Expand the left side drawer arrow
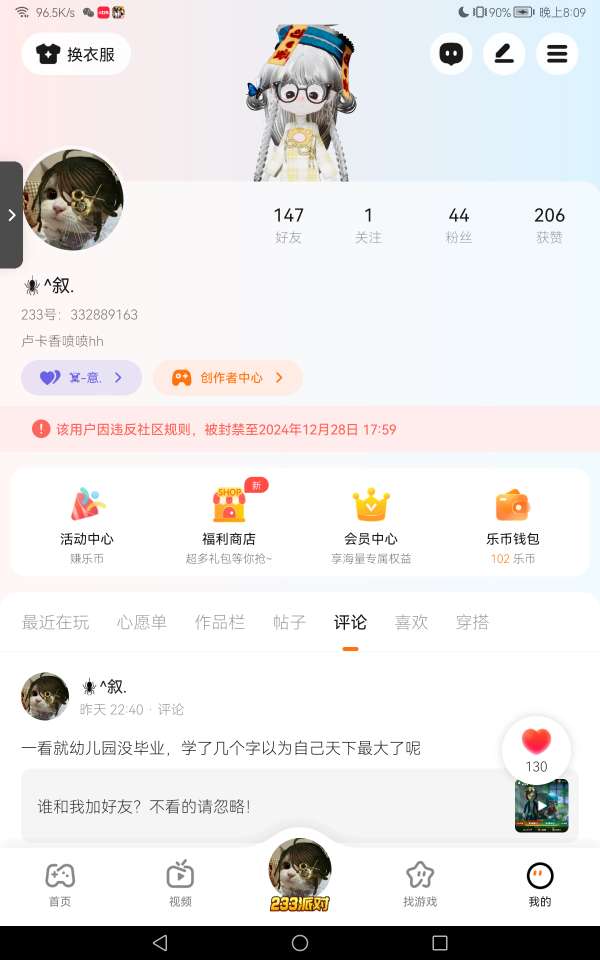Screen dimensions: 600x960 point(11,215)
